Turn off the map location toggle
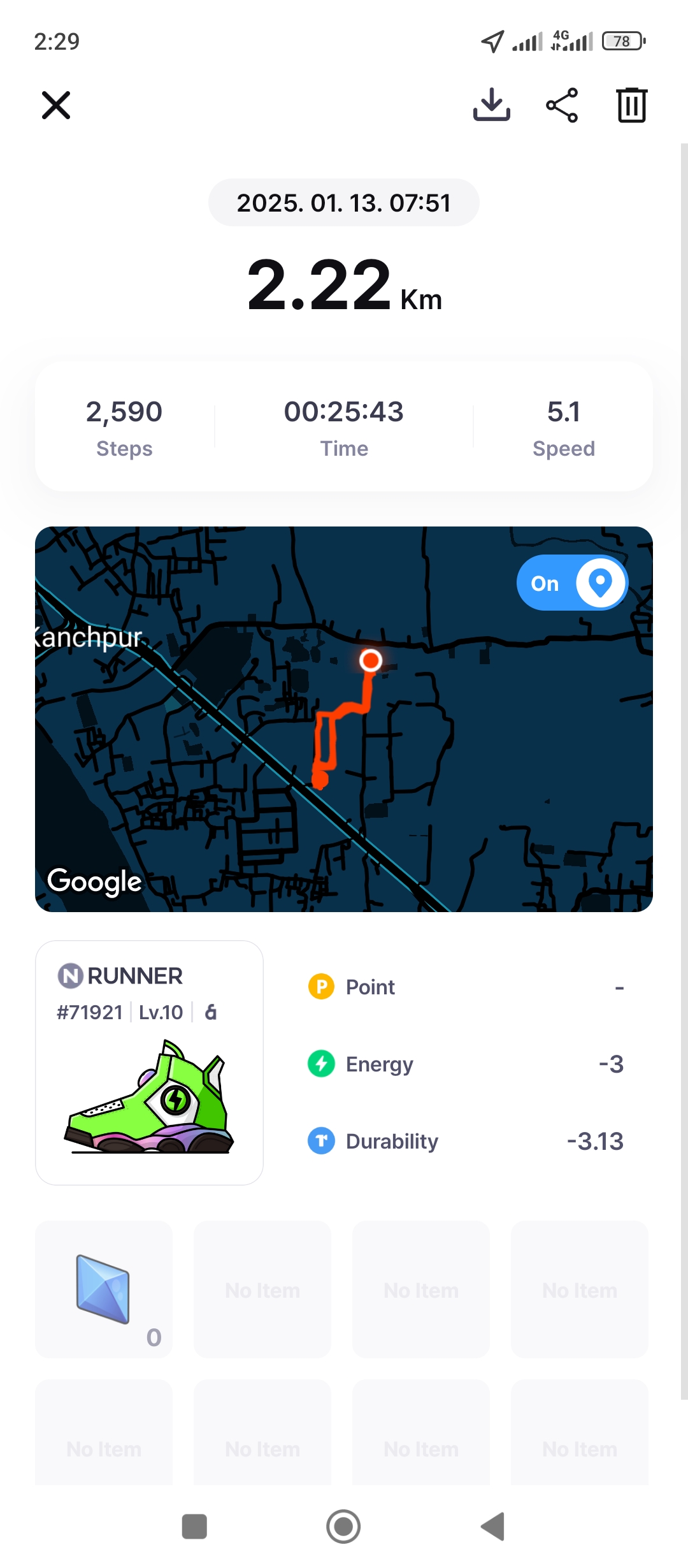The image size is (688, 1568). pos(572,583)
